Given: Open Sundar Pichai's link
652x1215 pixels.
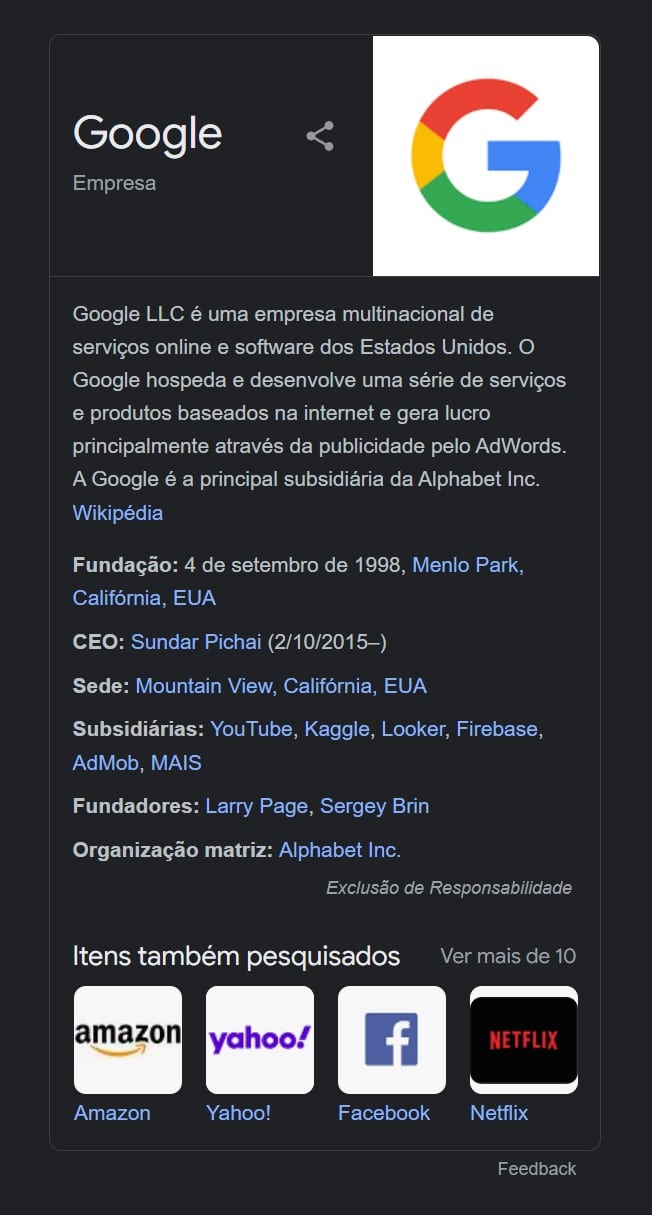Looking at the screenshot, I should [x=196, y=642].
